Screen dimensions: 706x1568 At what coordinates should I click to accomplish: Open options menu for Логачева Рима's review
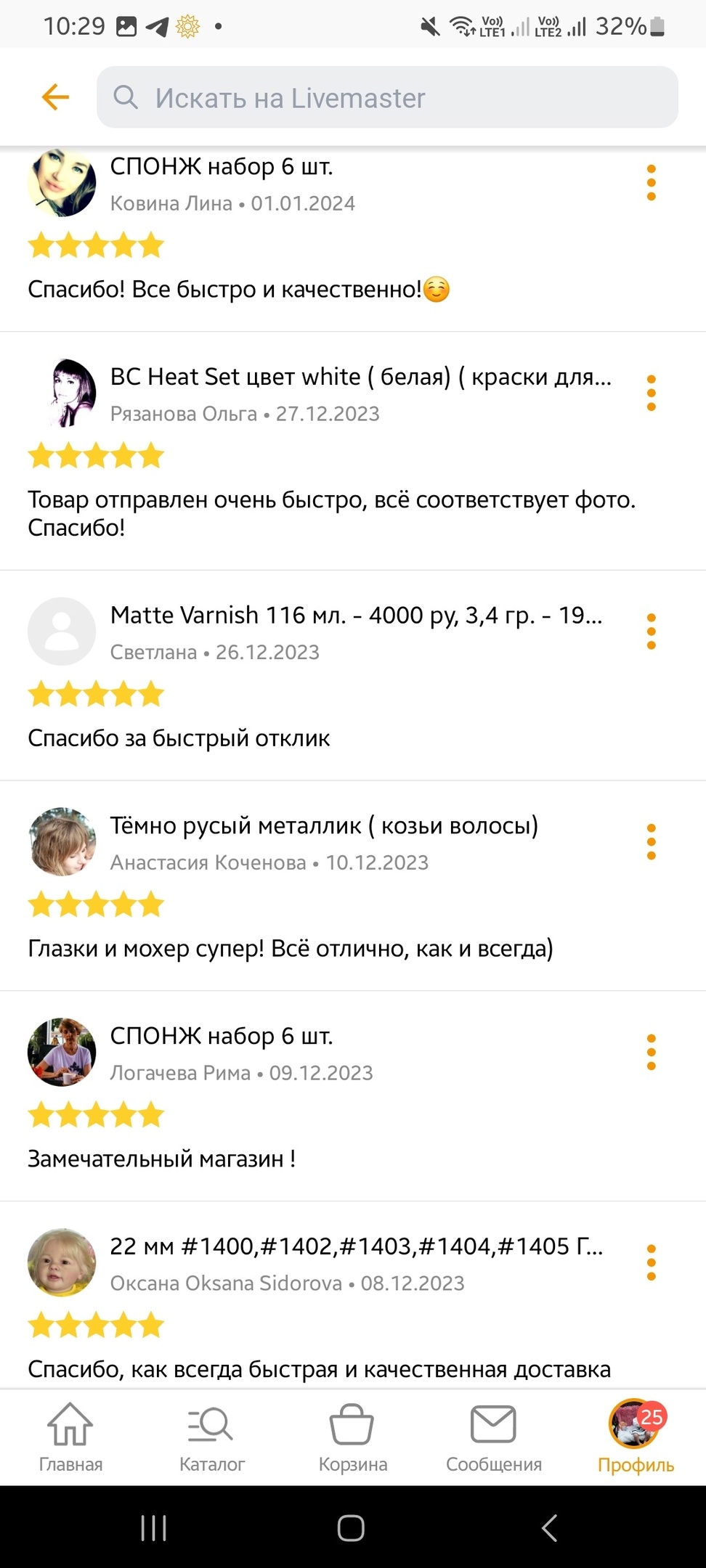coord(651,1053)
